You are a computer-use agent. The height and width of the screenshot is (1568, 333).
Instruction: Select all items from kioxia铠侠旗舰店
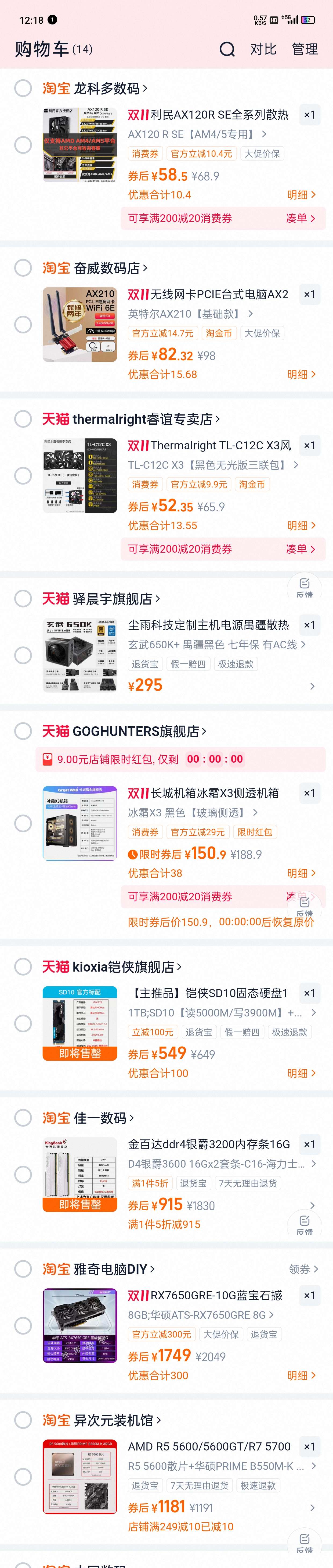click(x=23, y=967)
